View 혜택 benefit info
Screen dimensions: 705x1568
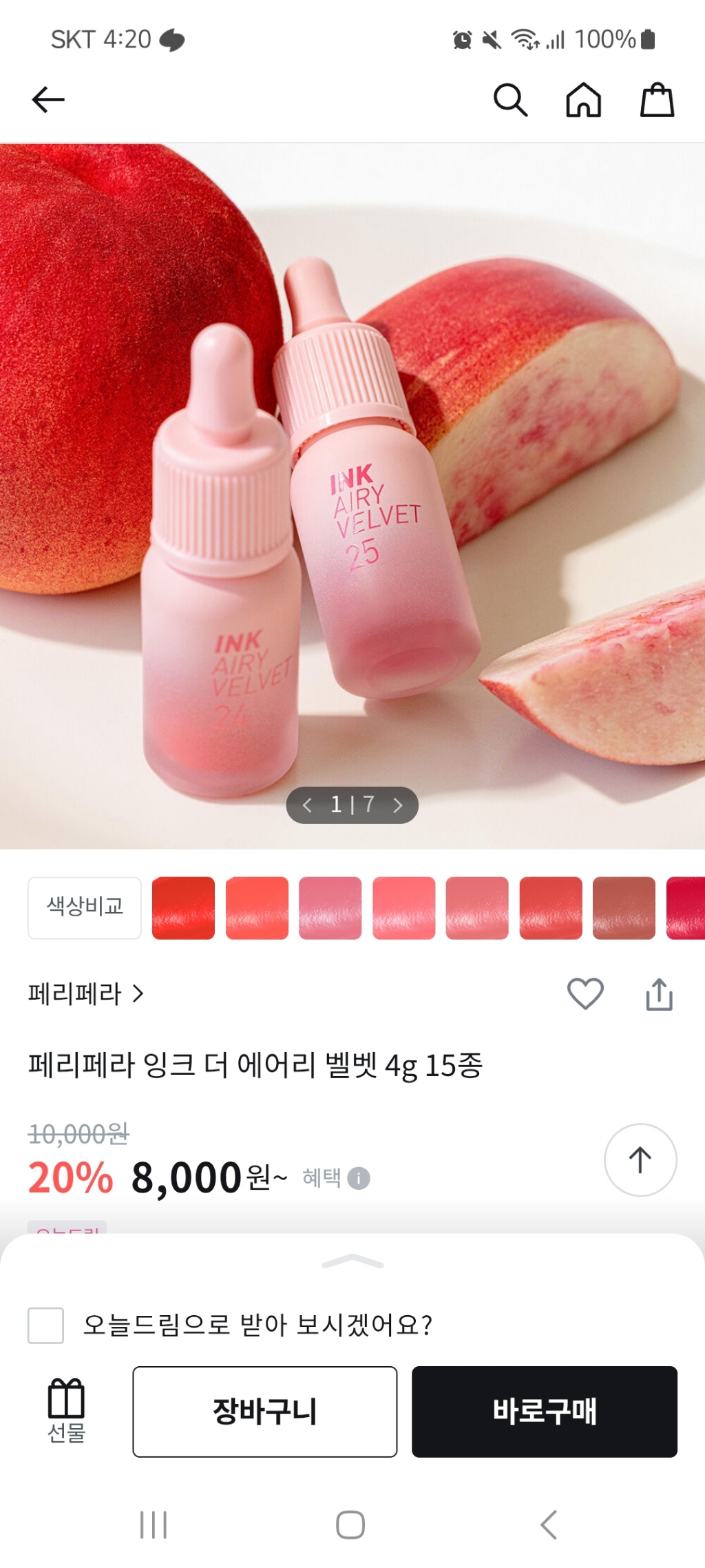click(337, 1178)
